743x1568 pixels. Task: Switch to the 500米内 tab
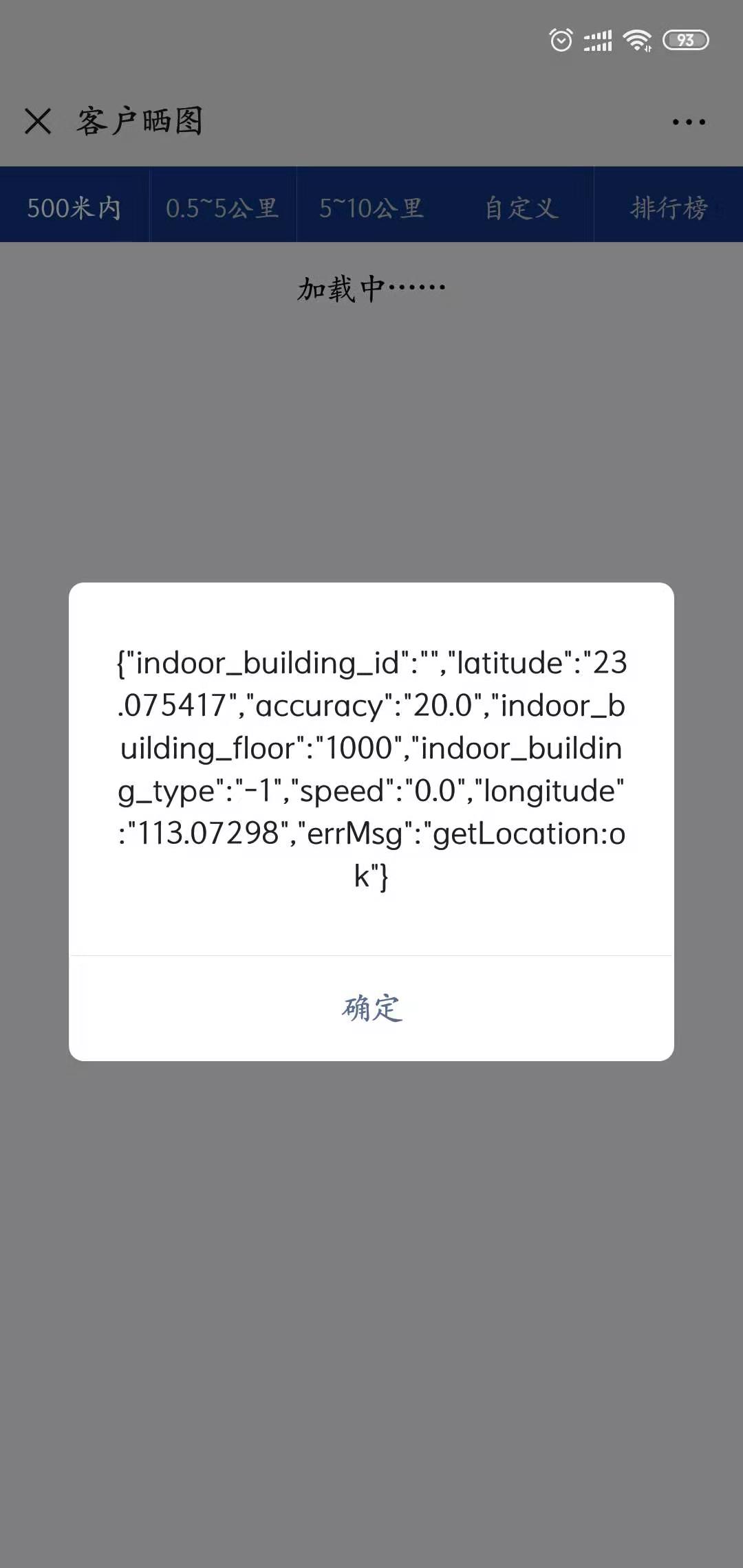[x=74, y=208]
